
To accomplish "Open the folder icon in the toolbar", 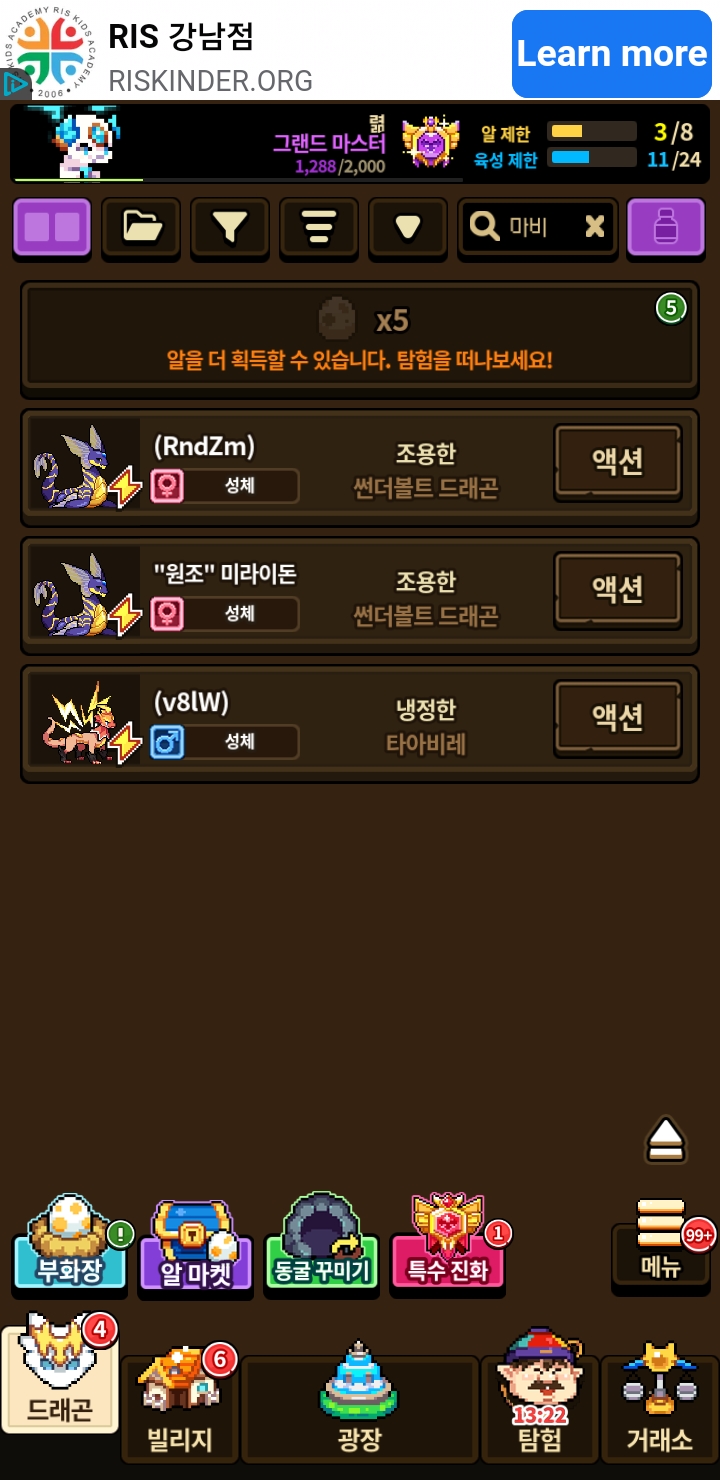I will 141,228.
